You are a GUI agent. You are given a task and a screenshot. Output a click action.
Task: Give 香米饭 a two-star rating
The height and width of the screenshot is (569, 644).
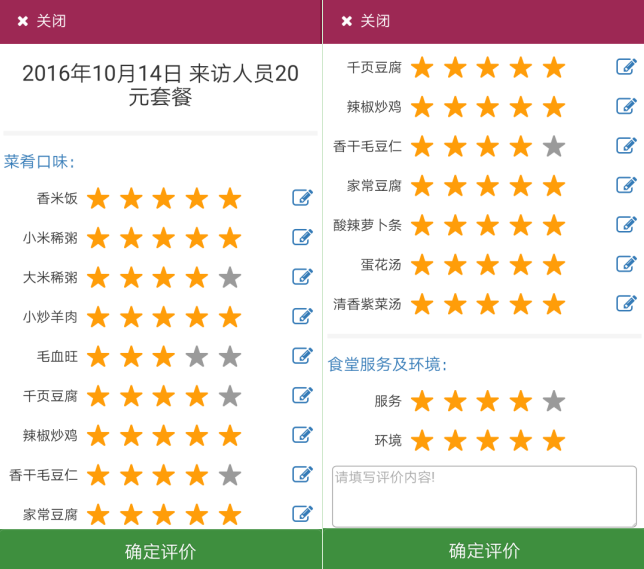(131, 198)
